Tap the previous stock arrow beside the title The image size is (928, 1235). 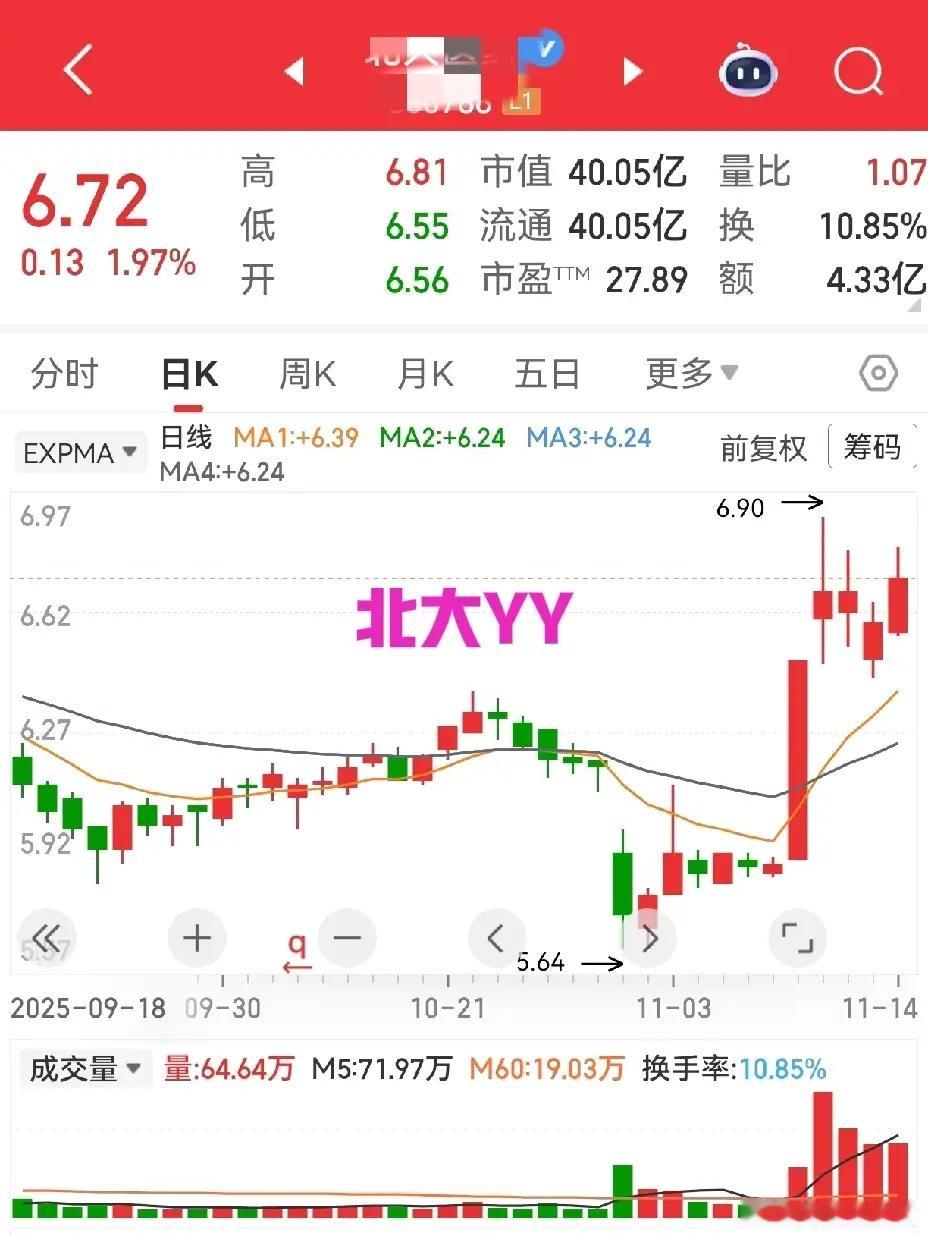click(293, 68)
